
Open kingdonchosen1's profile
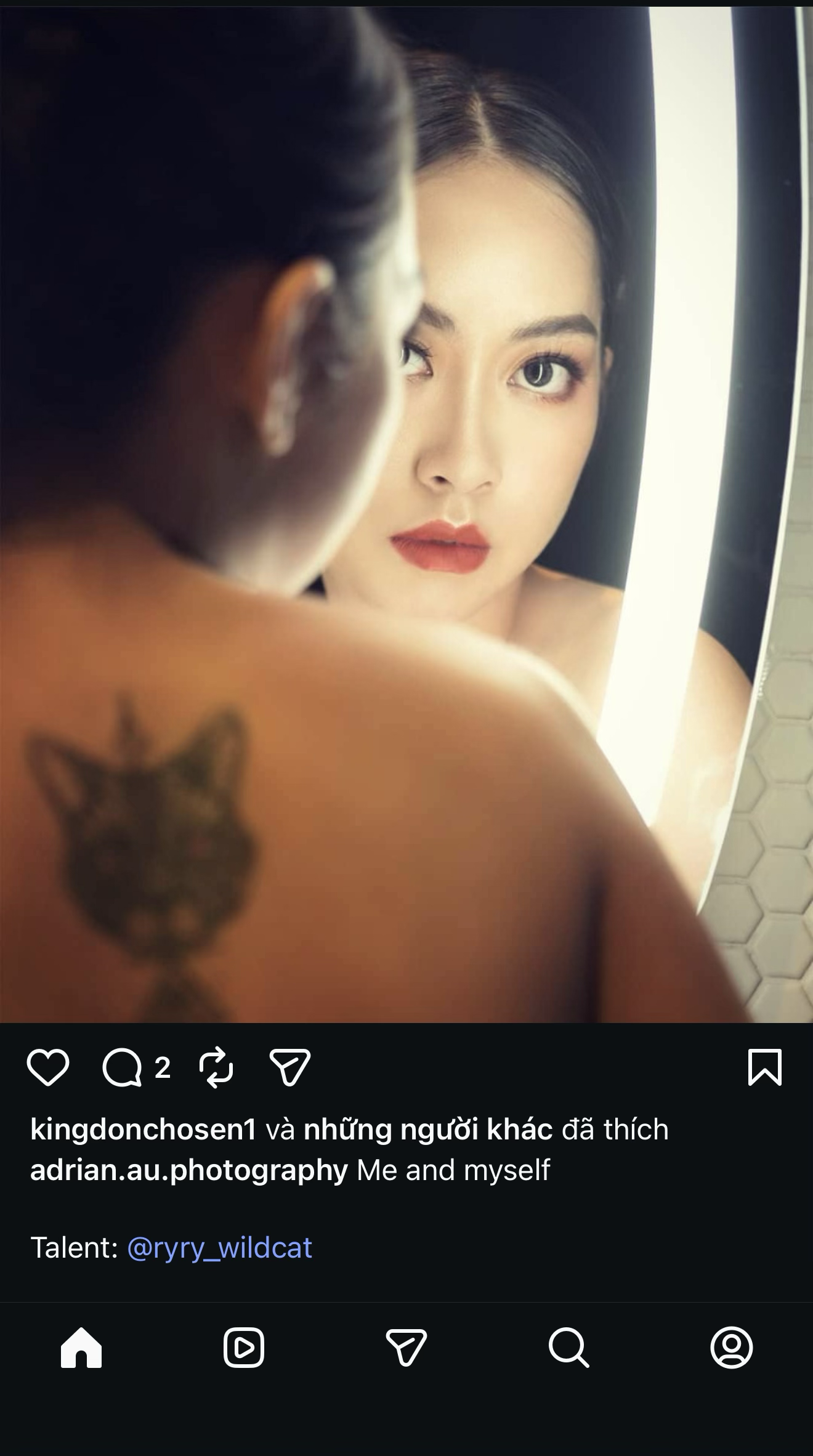point(143,1130)
